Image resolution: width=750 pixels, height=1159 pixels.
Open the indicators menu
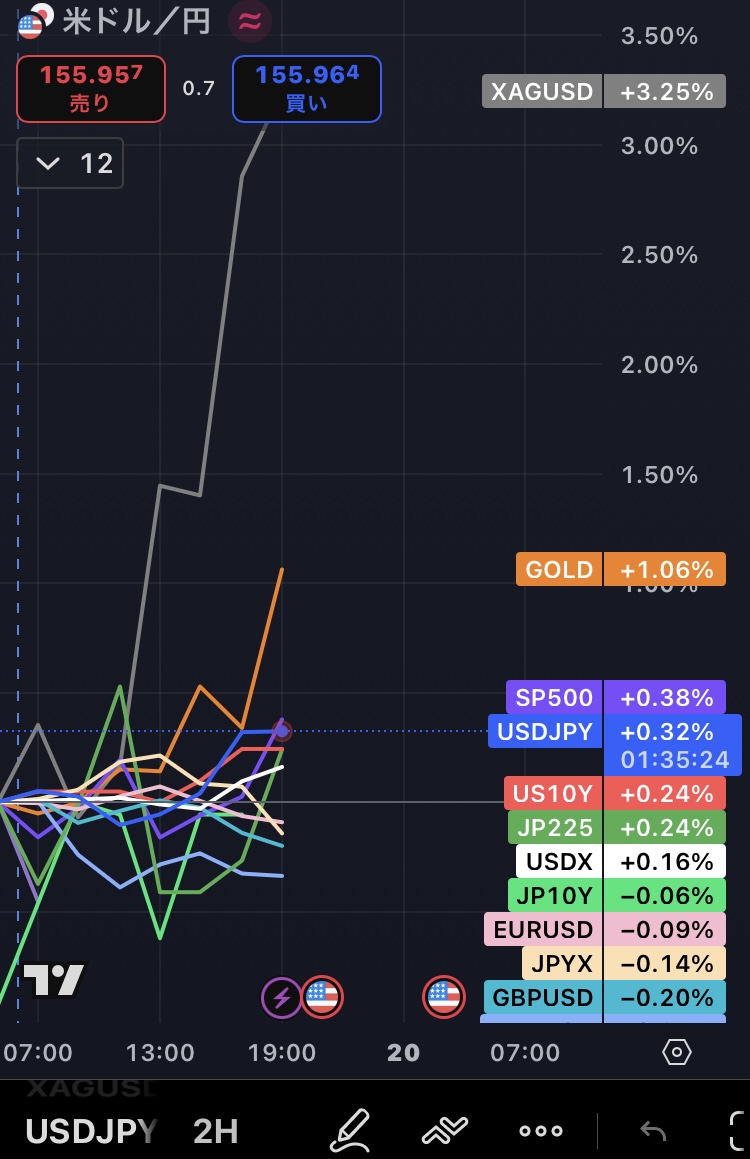(x=445, y=1131)
